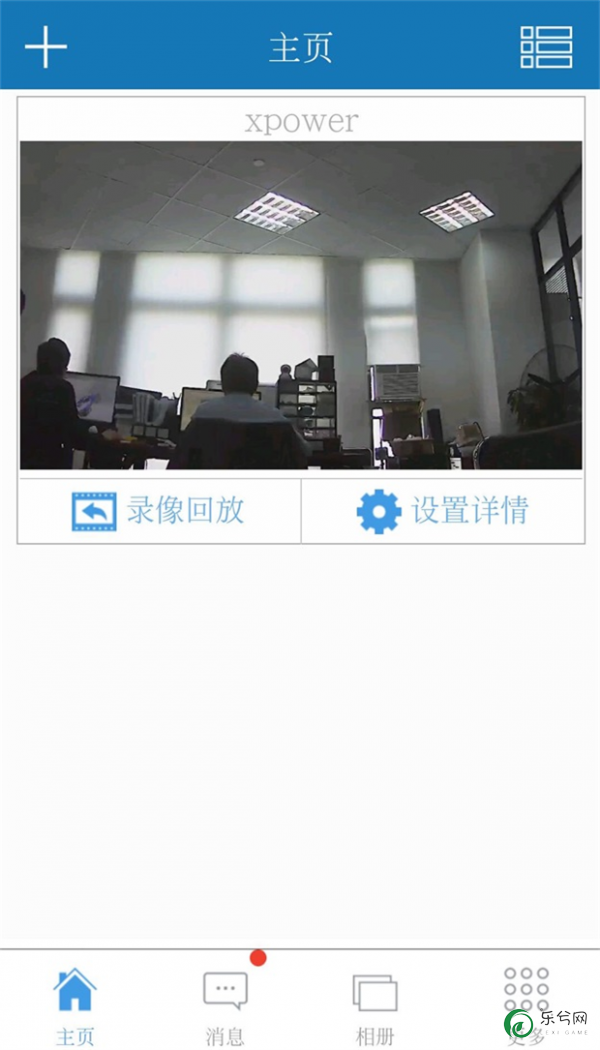Open 设置详情 settings details

click(443, 511)
